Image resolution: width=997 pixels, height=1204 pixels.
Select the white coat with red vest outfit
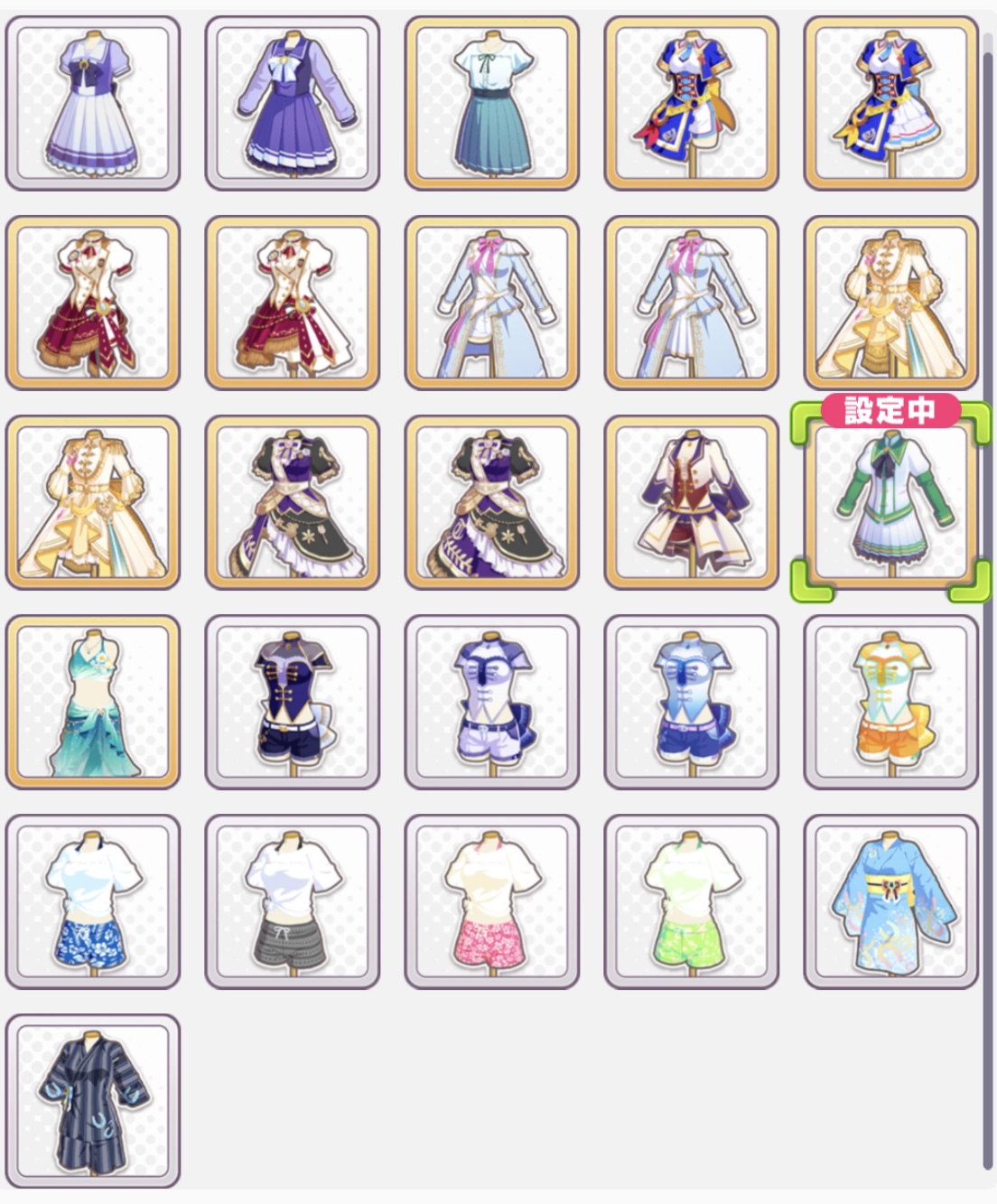click(692, 502)
